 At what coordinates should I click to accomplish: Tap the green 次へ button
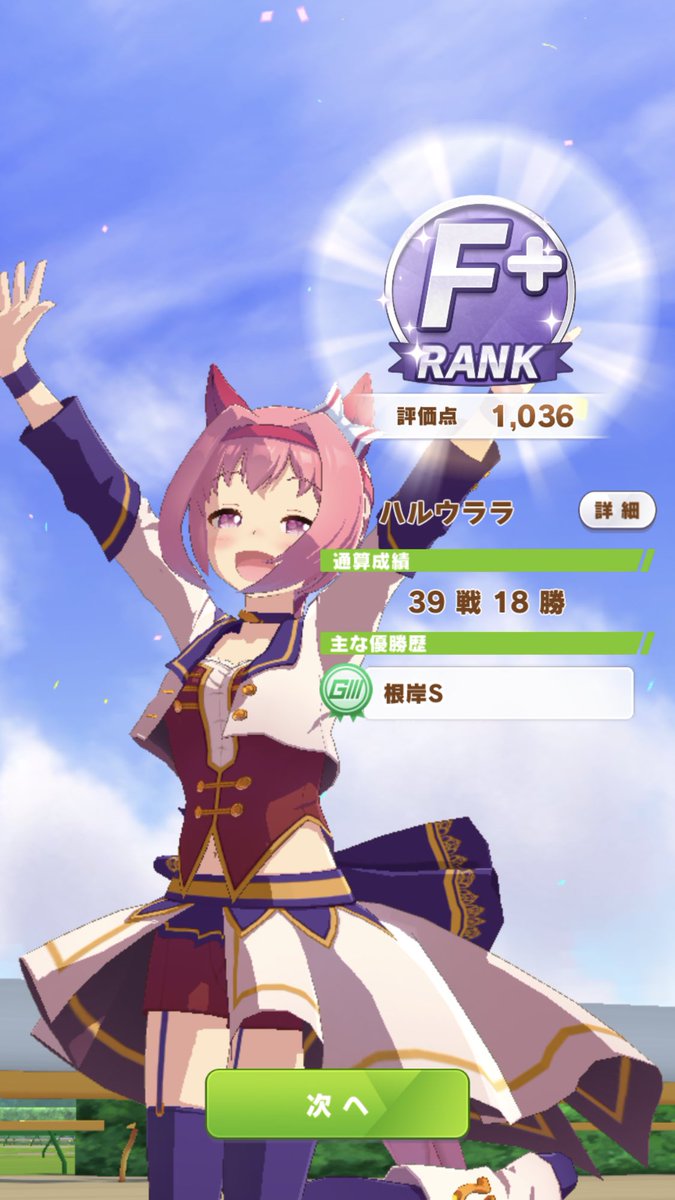(337, 1104)
